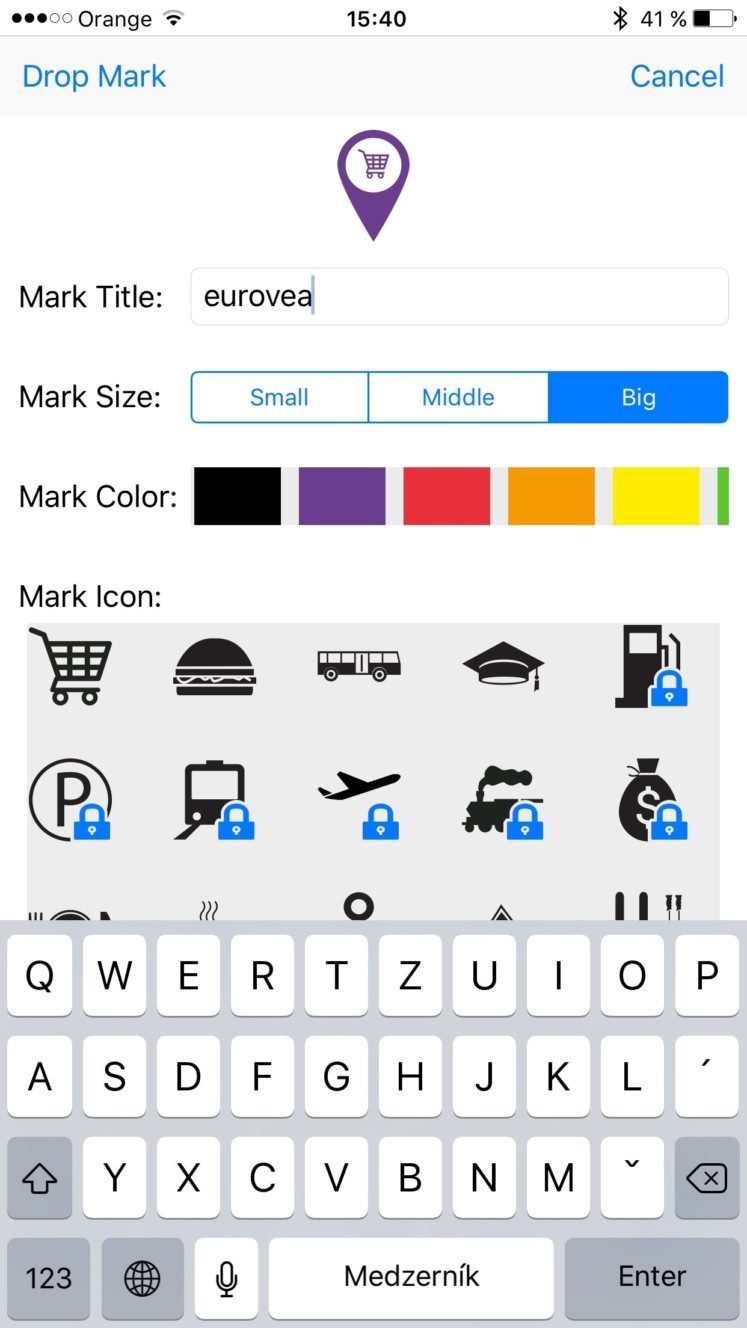Choose the yellow mark color
747x1328 pixels.
(x=656, y=496)
